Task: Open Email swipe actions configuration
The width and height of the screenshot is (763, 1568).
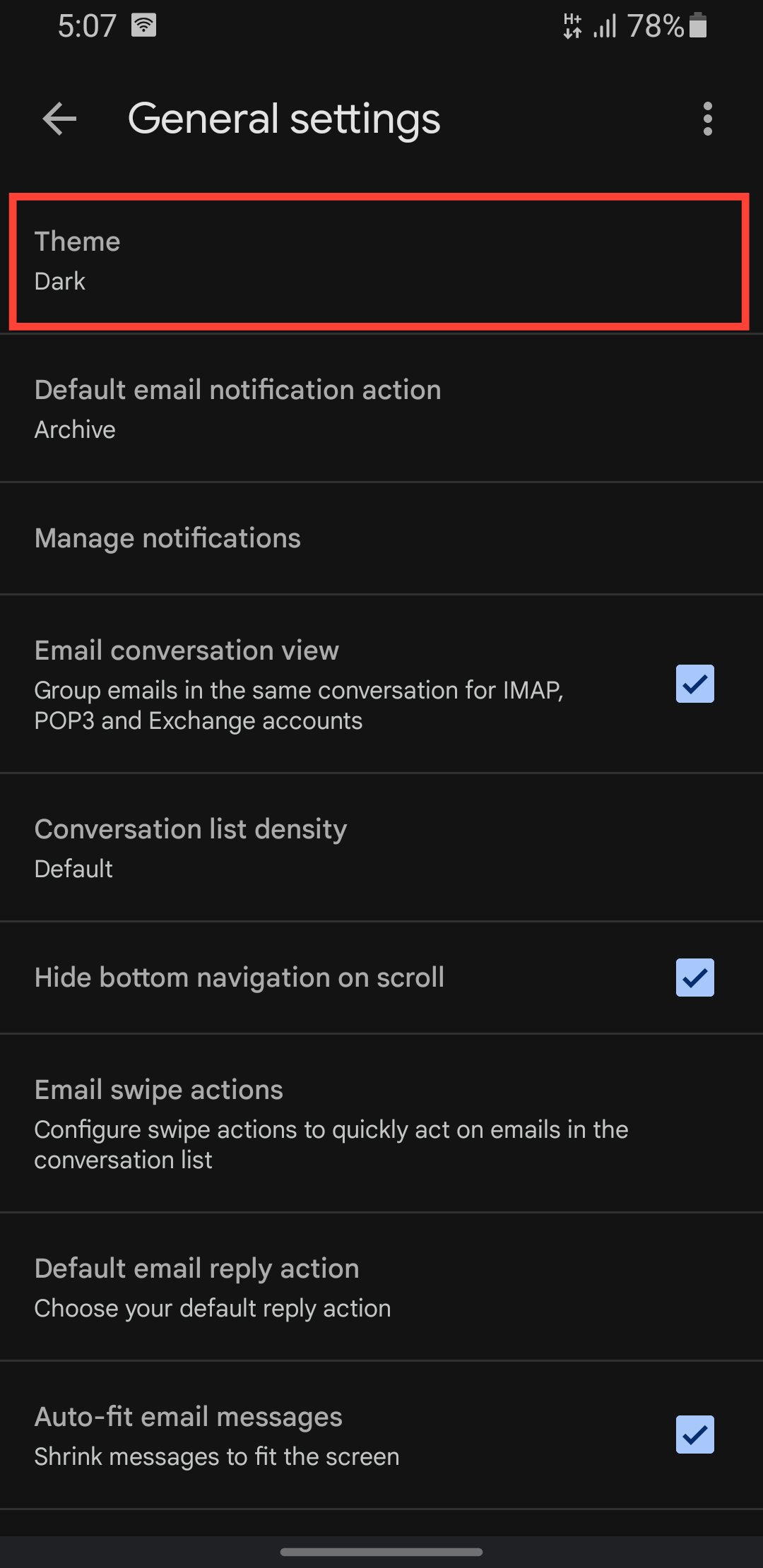Action: [x=381, y=1123]
